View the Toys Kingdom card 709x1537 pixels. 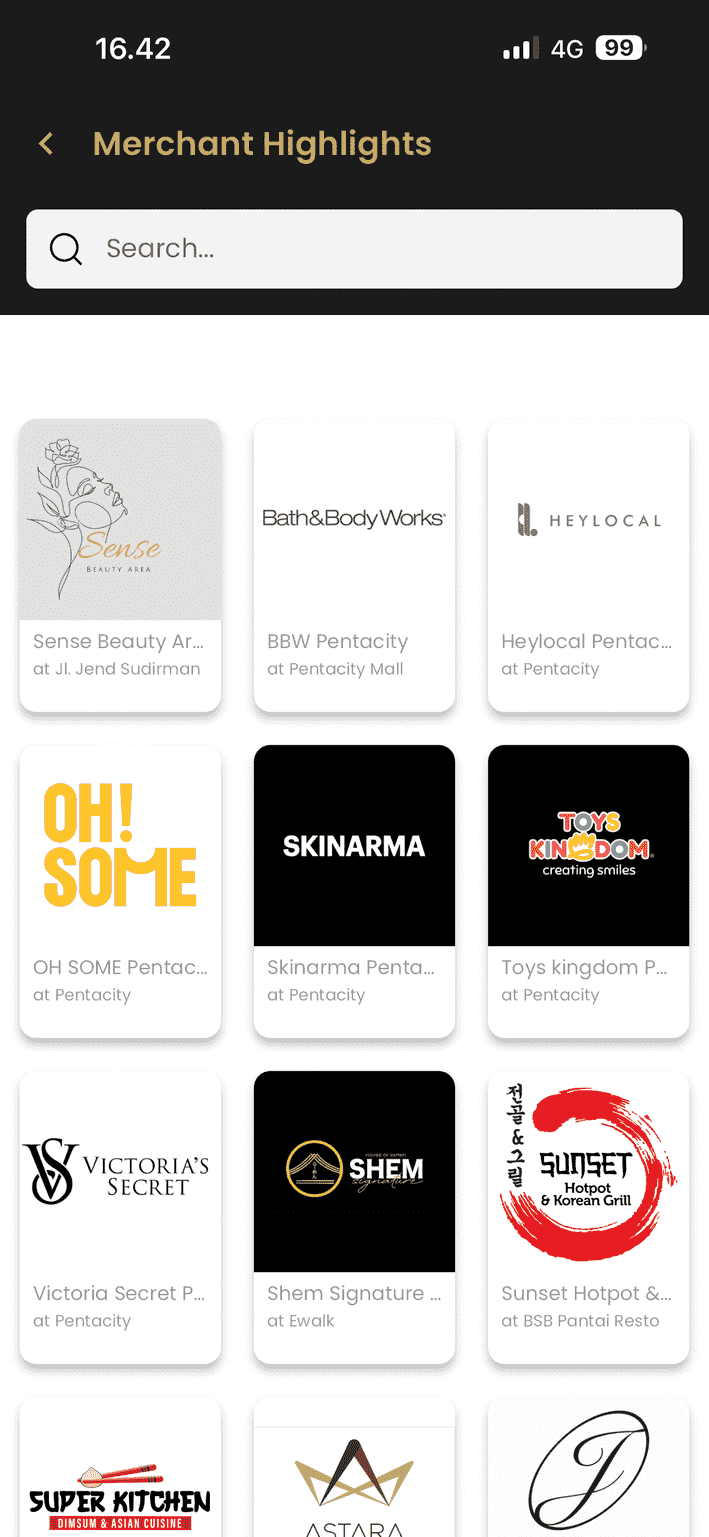pyautogui.click(x=588, y=891)
